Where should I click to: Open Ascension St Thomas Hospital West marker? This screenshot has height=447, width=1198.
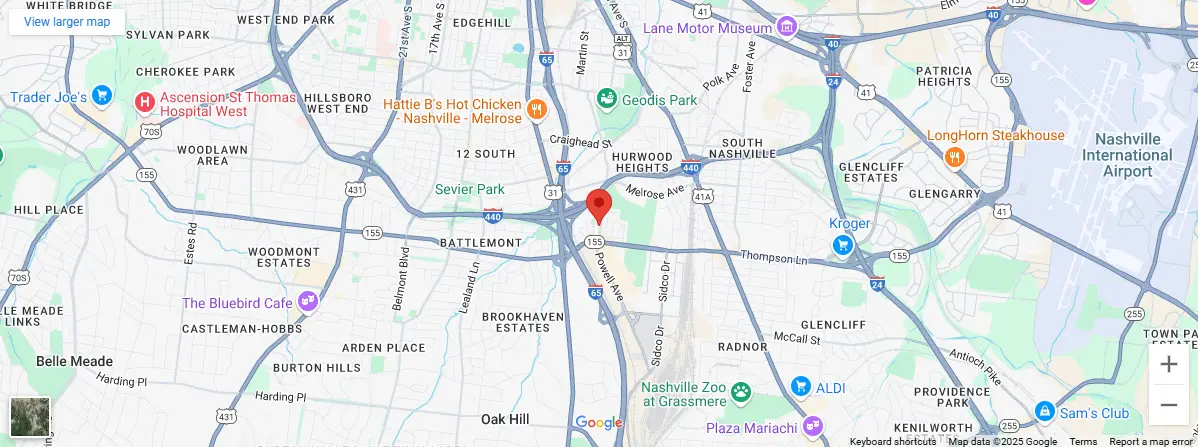click(x=145, y=101)
